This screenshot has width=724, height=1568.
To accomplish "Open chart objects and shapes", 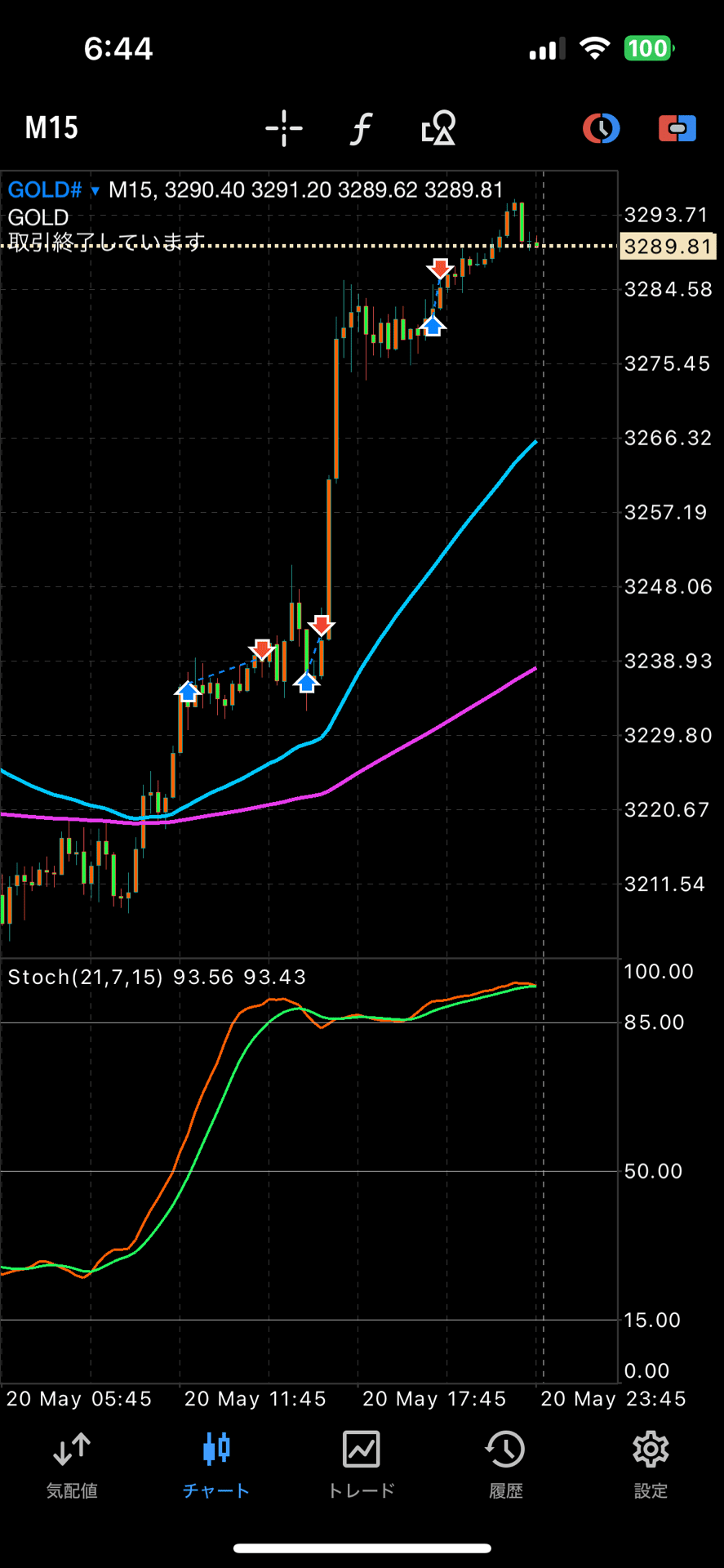I will click(x=438, y=128).
